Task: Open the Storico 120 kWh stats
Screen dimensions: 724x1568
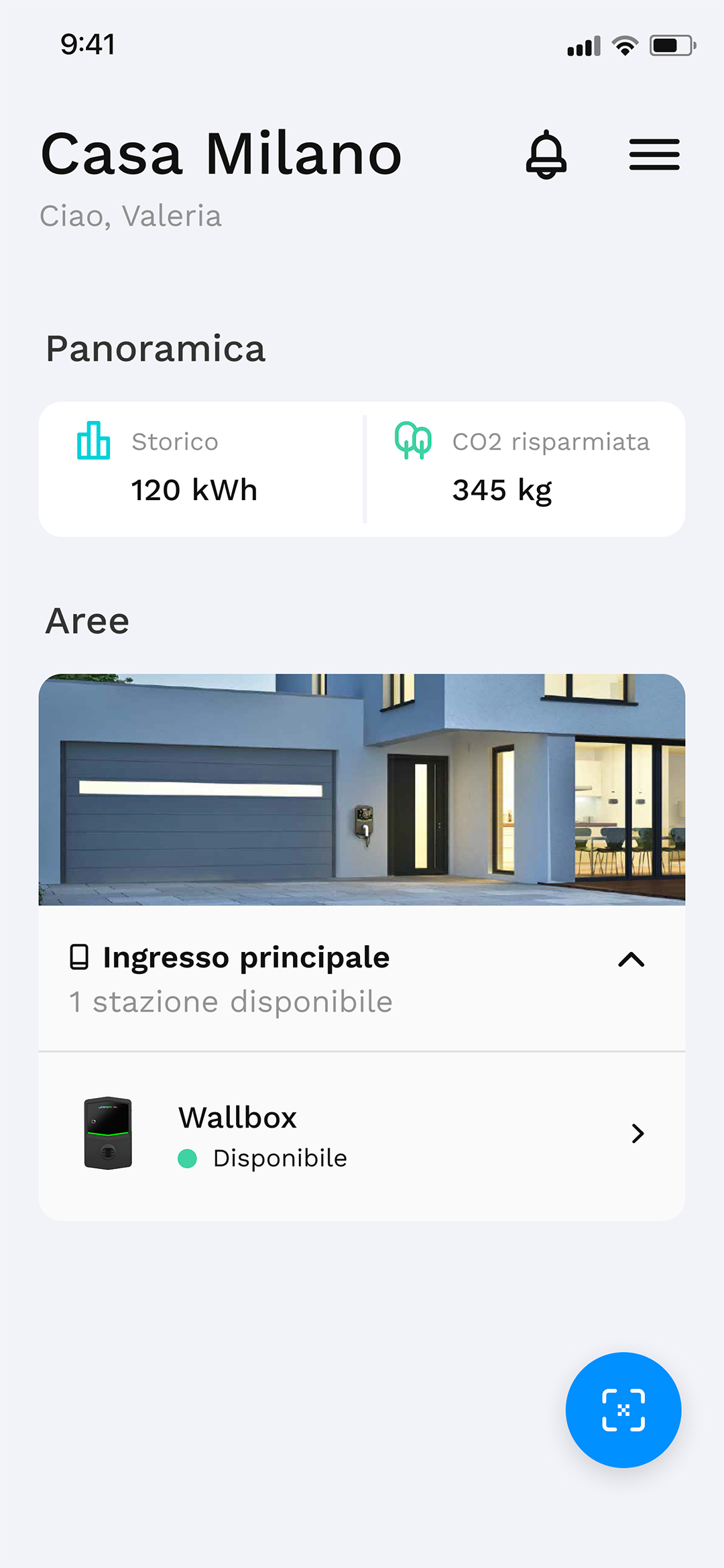Action: point(201,469)
